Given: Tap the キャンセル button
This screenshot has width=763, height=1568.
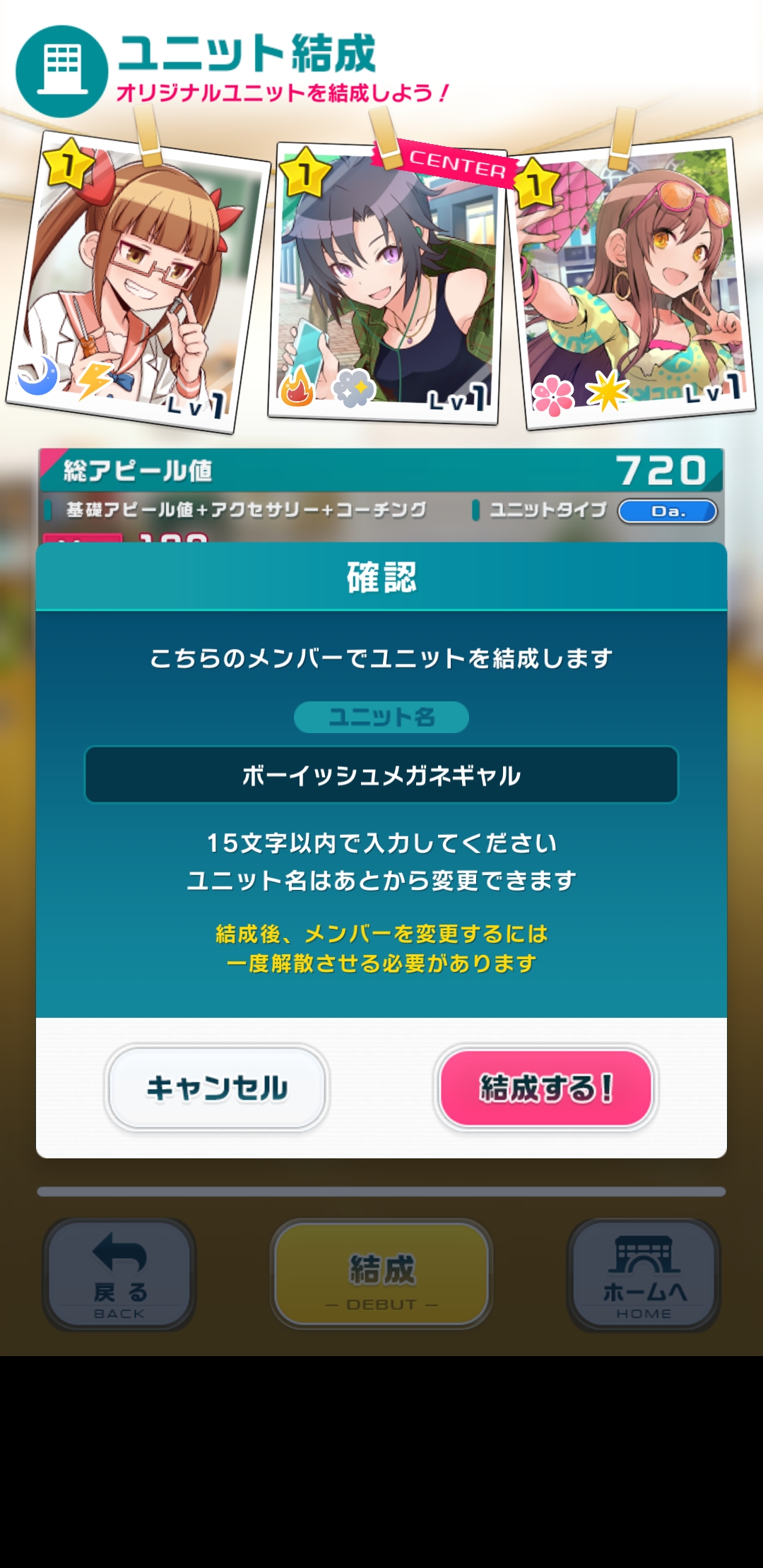Looking at the screenshot, I should tap(217, 1088).
